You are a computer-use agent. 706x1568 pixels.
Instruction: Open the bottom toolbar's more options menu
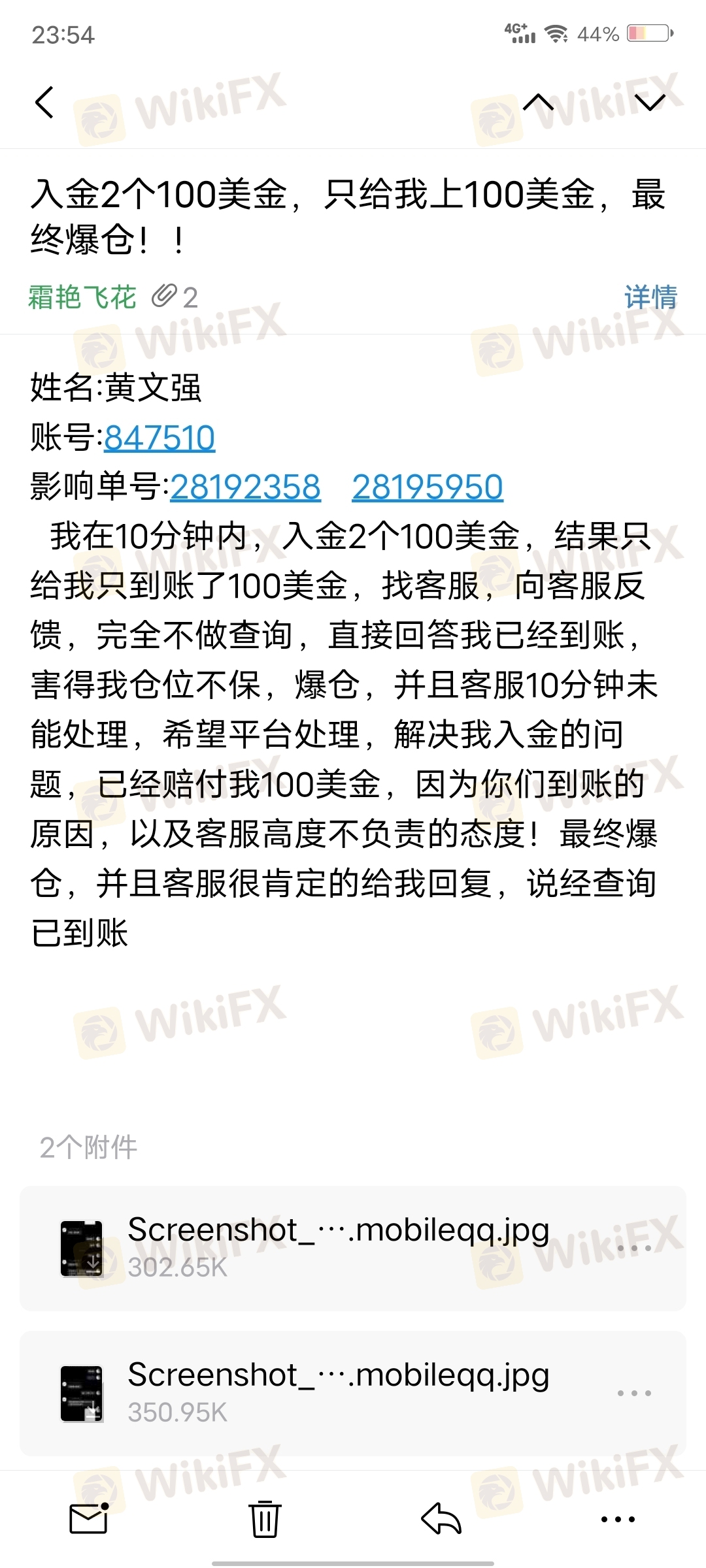click(x=618, y=1519)
